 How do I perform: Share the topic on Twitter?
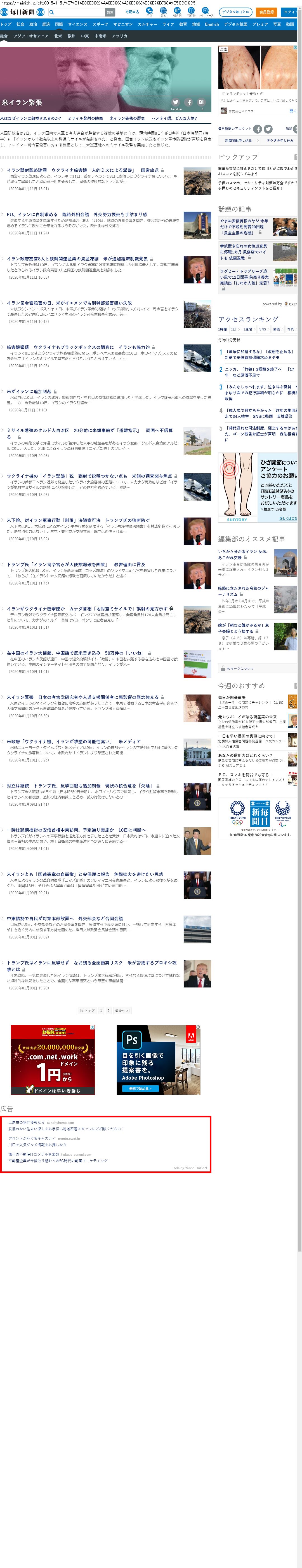[175, 102]
